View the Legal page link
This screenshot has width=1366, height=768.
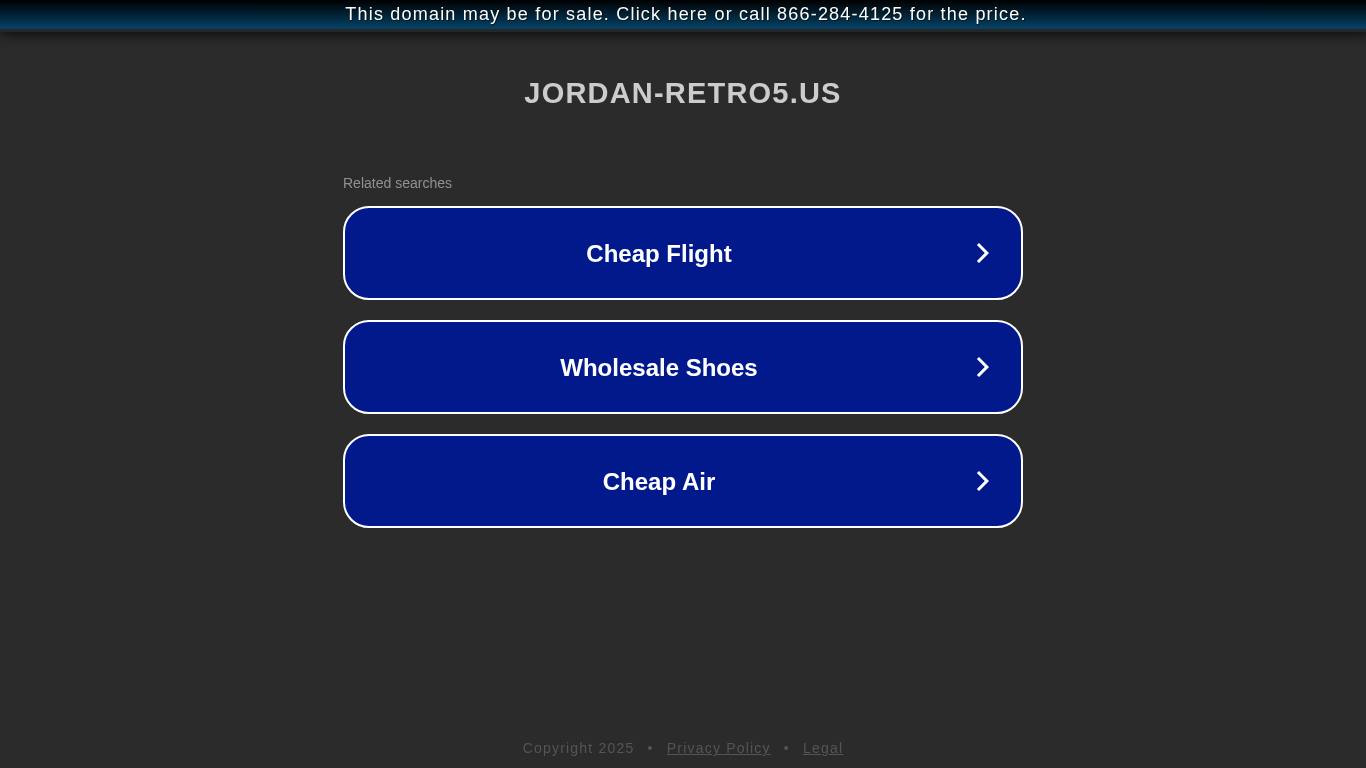click(822, 748)
